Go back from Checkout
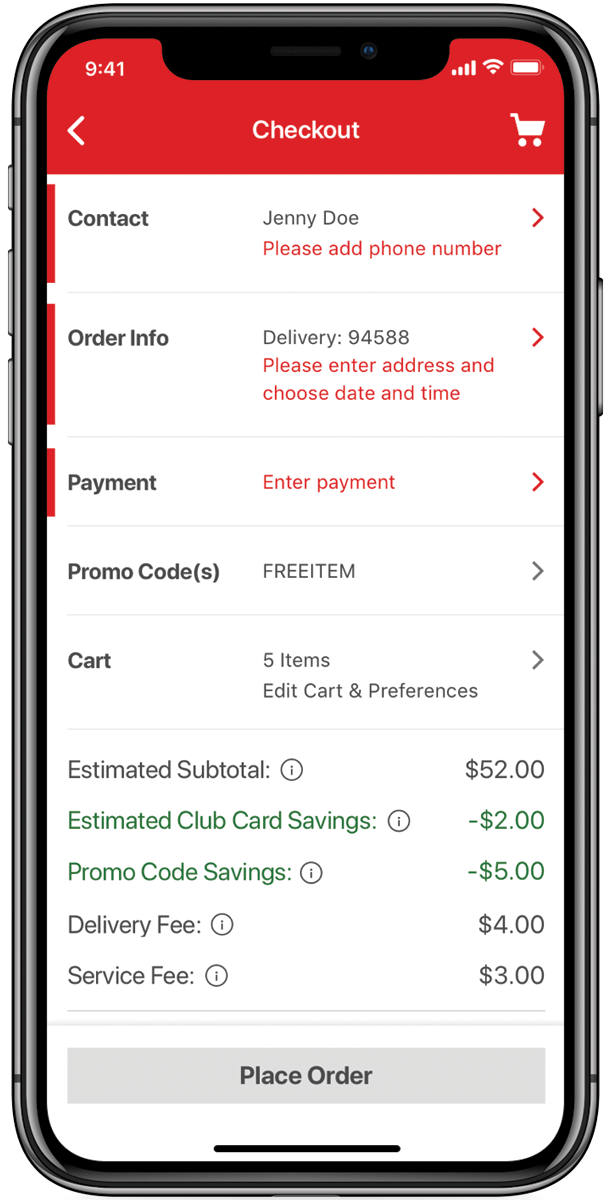The height and width of the screenshot is (1200, 610). pyautogui.click(x=77, y=130)
